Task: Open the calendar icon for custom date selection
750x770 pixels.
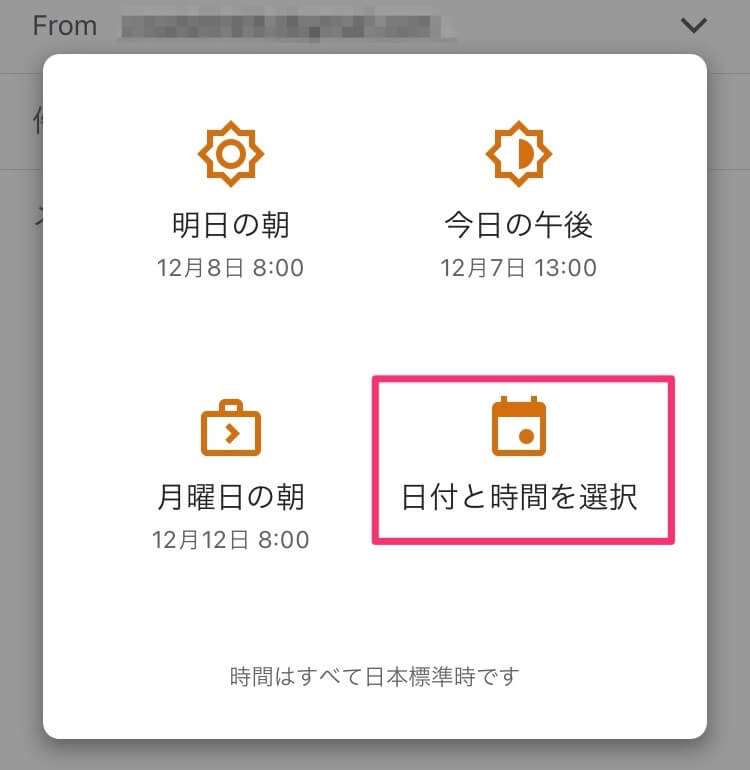Action: [517, 427]
